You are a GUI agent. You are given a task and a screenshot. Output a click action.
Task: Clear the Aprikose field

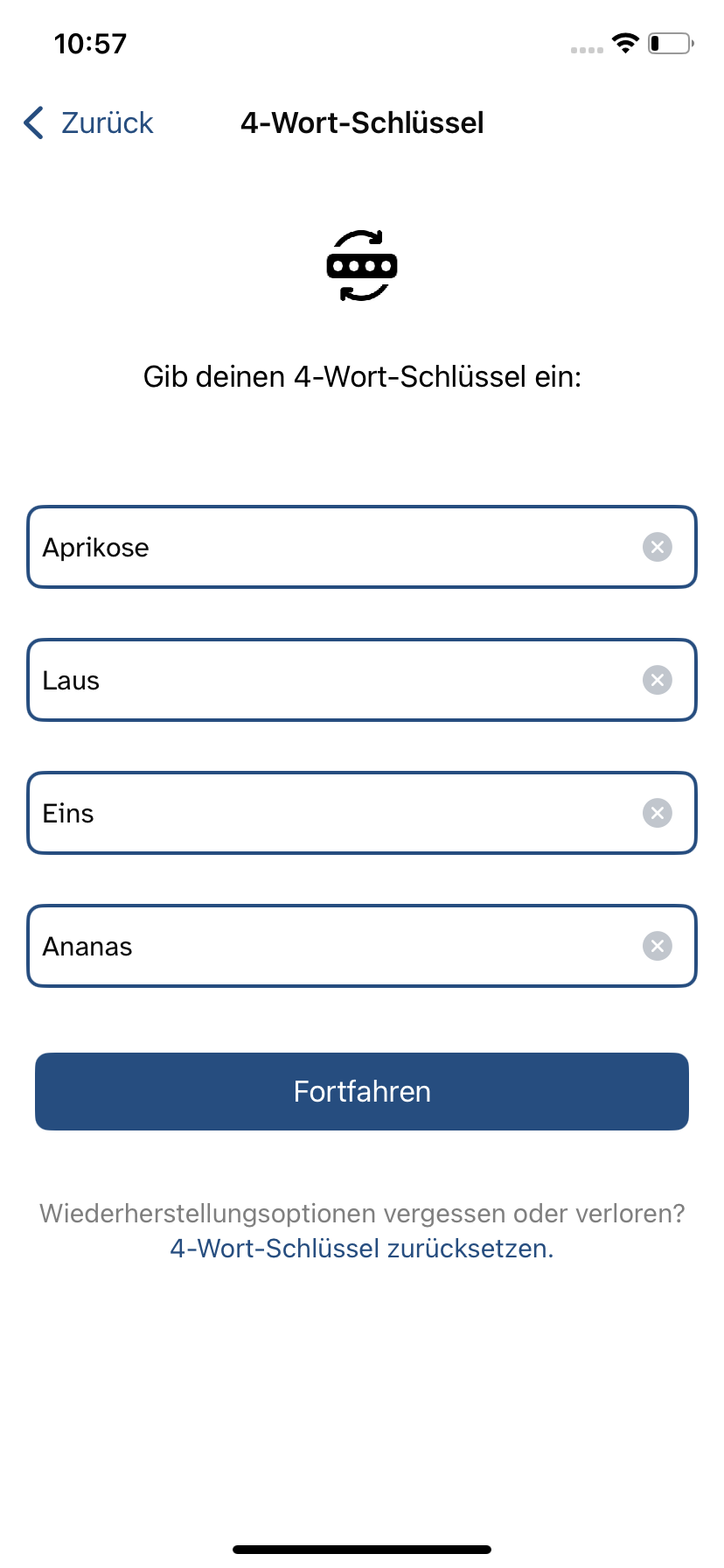(658, 548)
